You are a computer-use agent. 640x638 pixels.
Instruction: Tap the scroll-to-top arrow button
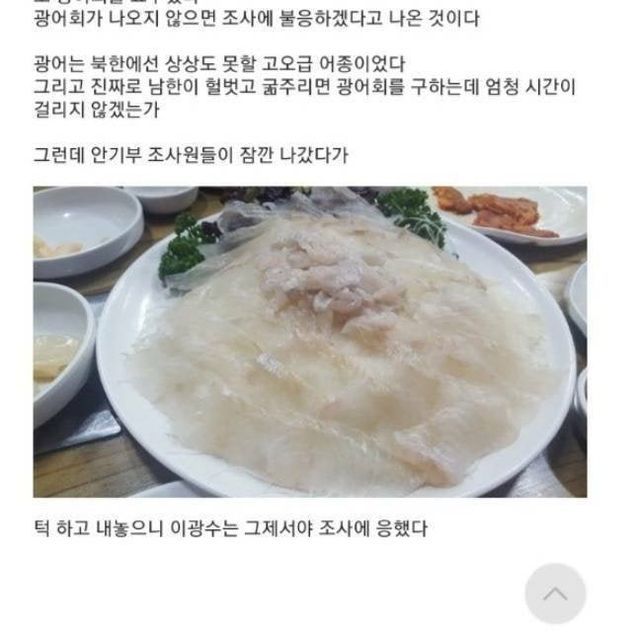(554, 594)
